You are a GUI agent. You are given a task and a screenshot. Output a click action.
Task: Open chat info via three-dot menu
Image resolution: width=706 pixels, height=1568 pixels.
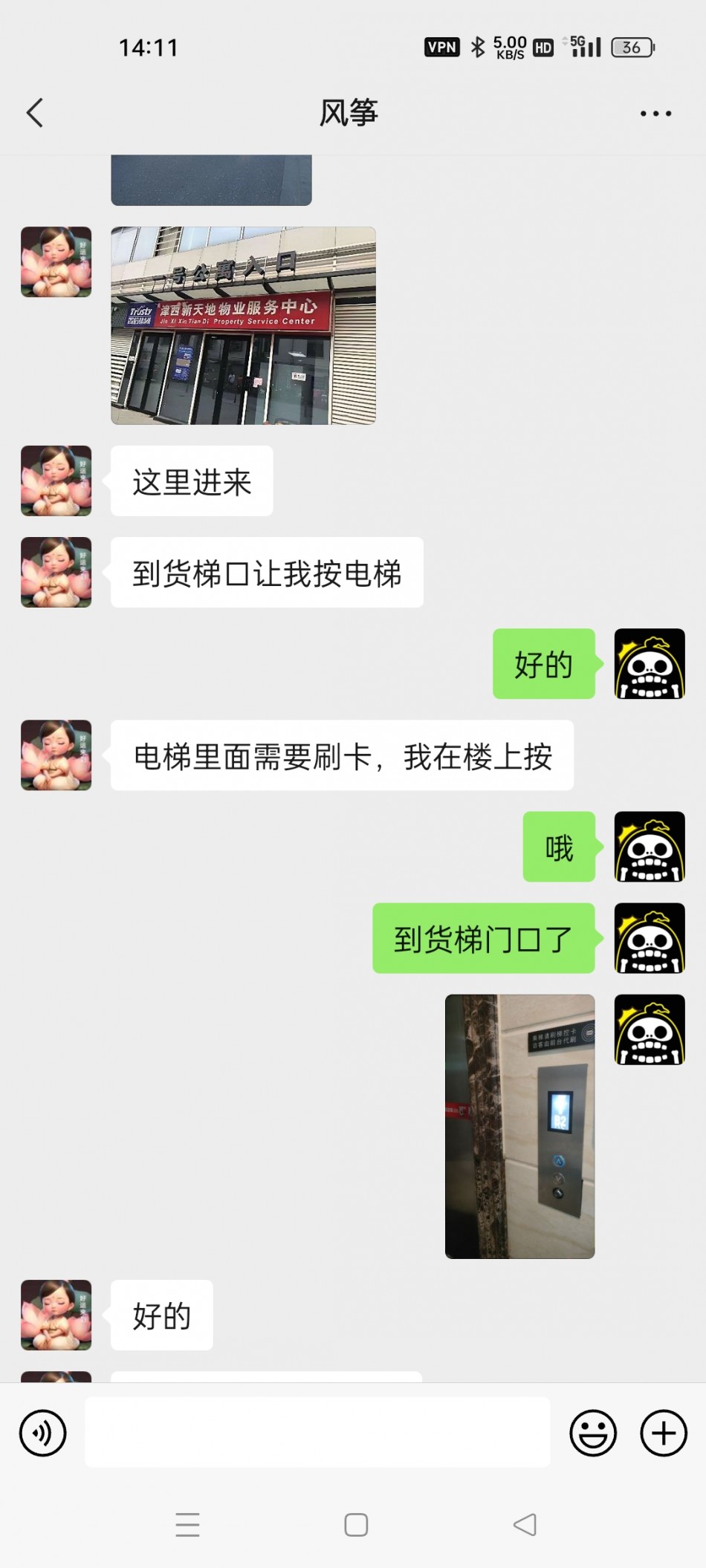655,114
